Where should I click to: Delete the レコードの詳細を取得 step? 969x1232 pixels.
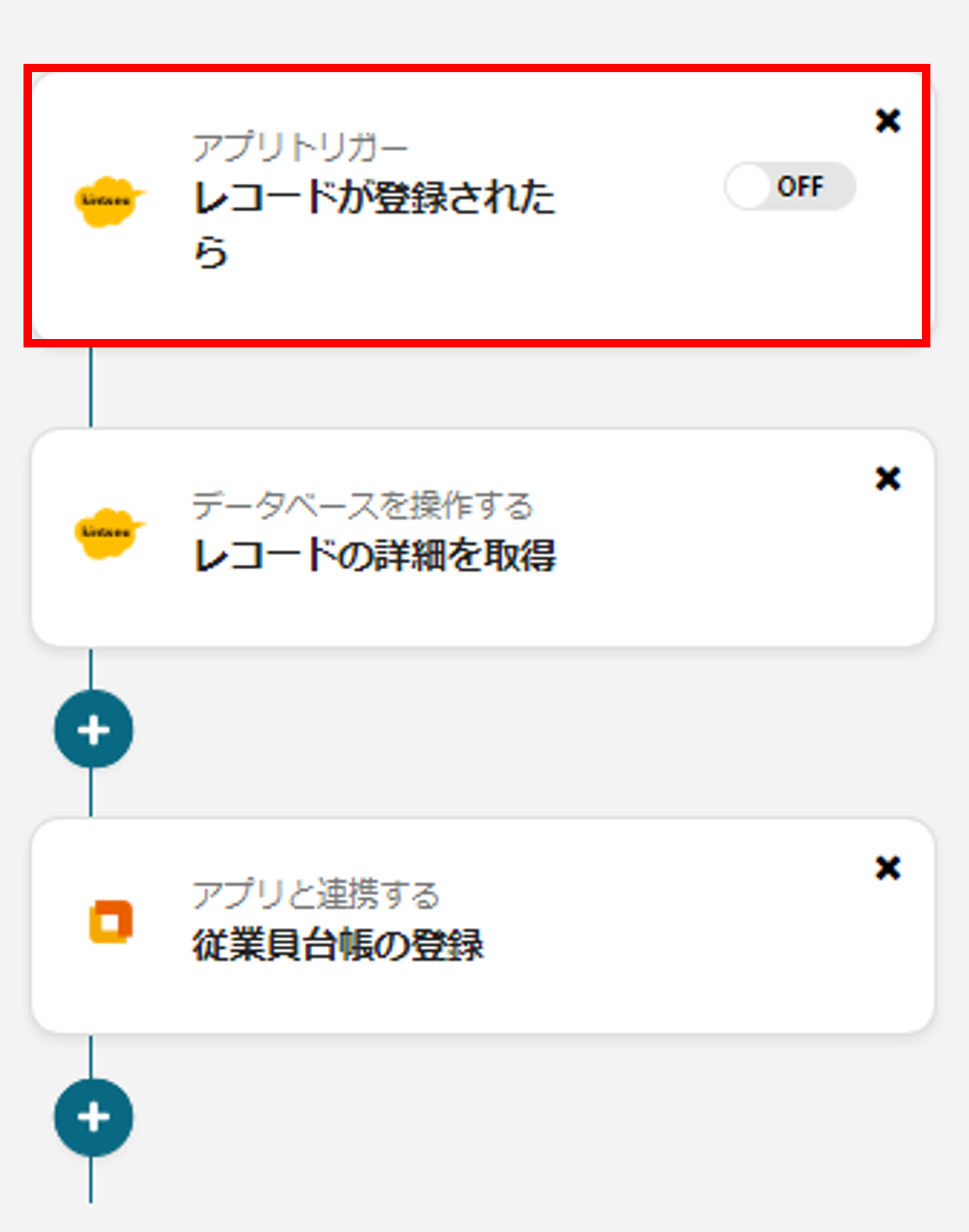(887, 478)
